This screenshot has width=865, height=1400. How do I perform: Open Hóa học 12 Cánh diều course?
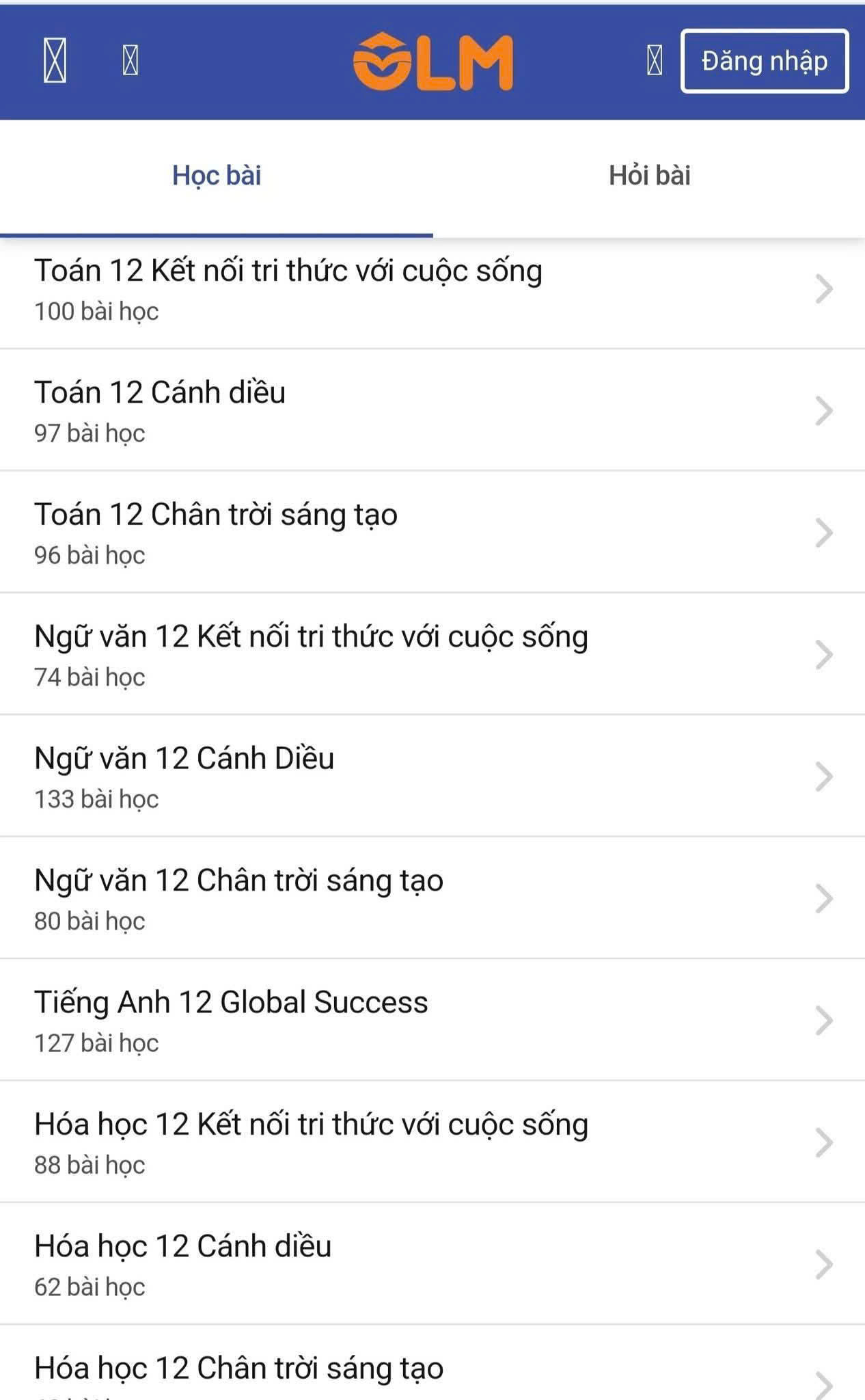click(x=432, y=1263)
